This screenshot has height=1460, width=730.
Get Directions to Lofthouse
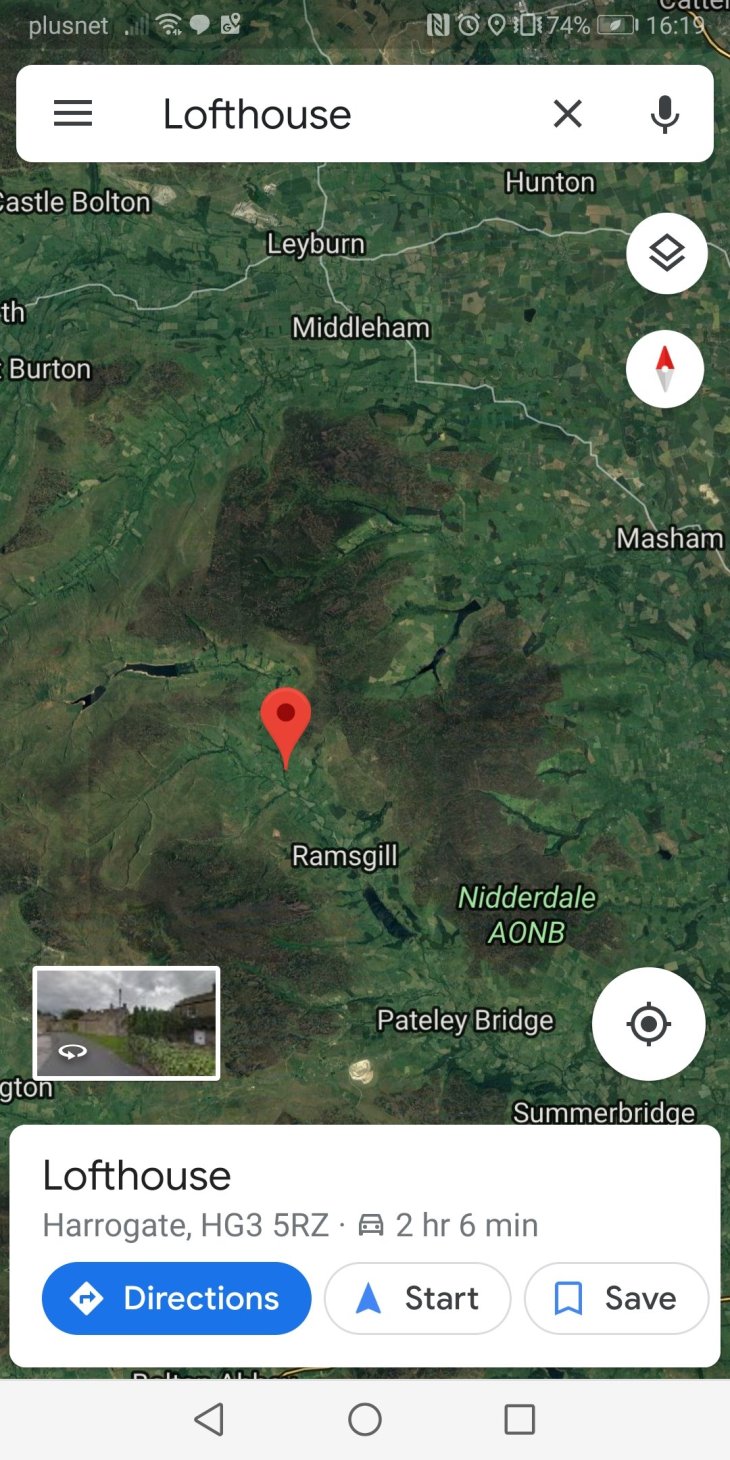[176, 1298]
